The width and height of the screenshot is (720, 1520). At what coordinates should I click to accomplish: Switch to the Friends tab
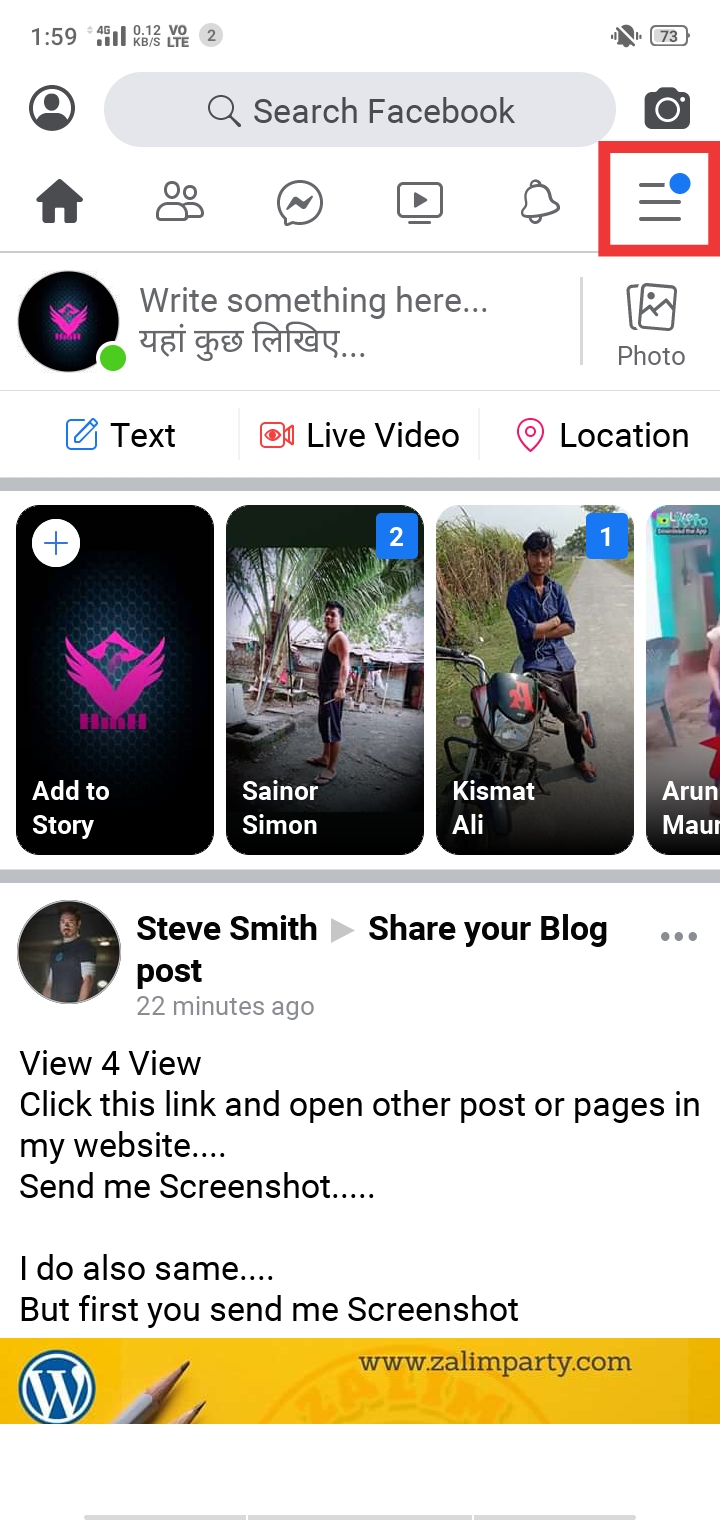click(x=180, y=203)
